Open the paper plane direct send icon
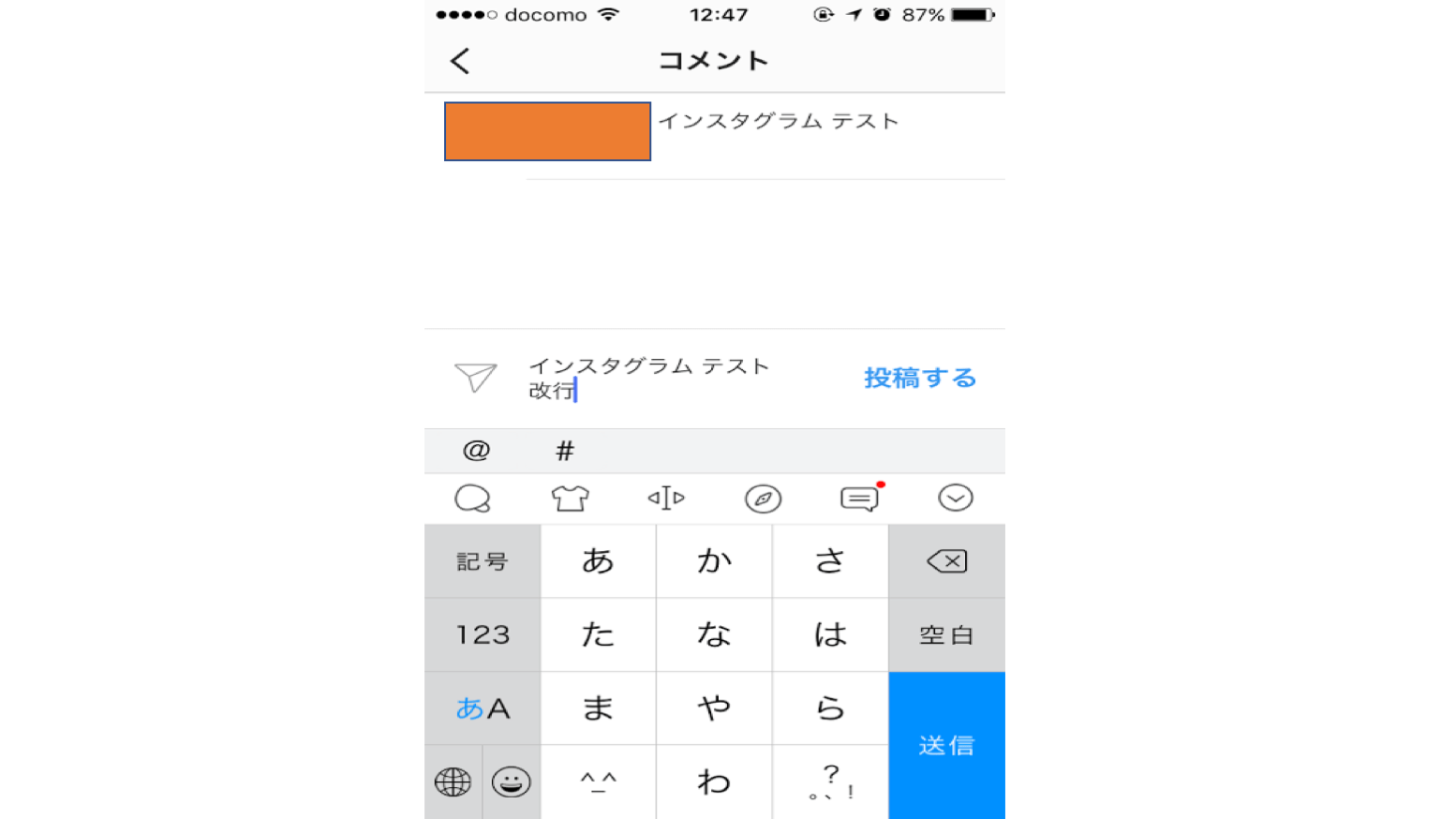Screen dimensions: 1456x819 point(475,378)
